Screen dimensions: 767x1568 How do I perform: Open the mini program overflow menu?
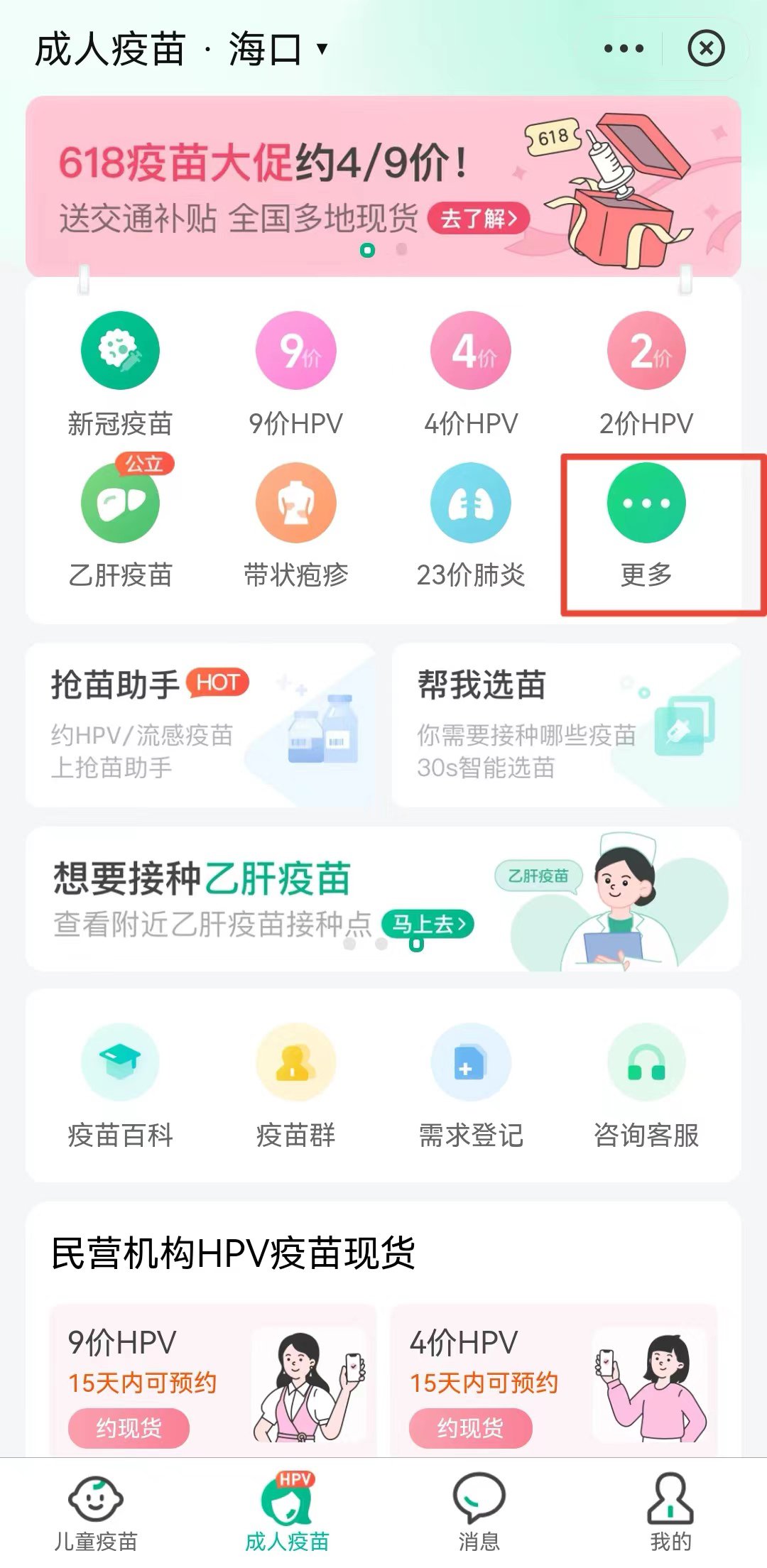(624, 49)
